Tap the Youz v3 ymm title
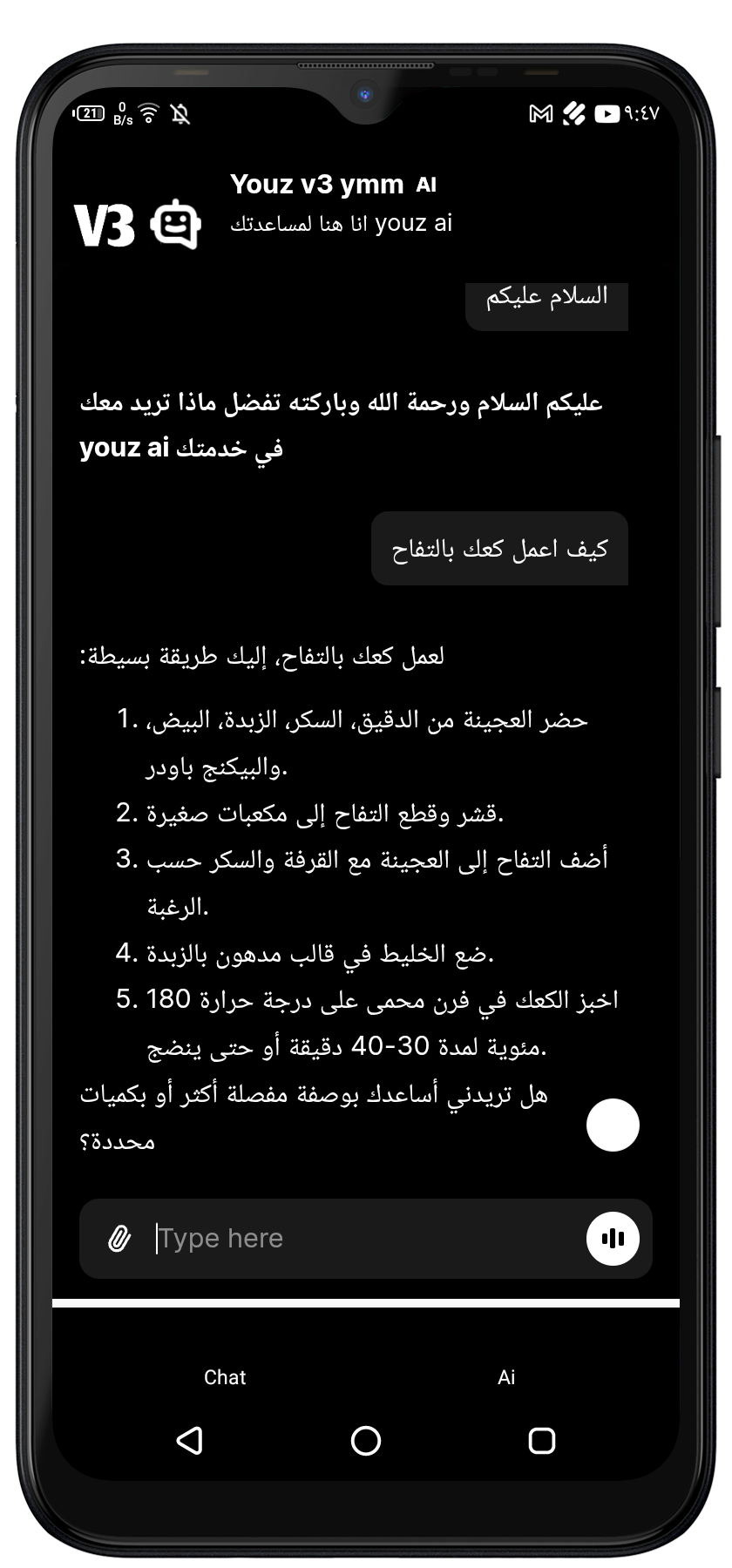The height and width of the screenshot is (1568, 732). pos(317,184)
